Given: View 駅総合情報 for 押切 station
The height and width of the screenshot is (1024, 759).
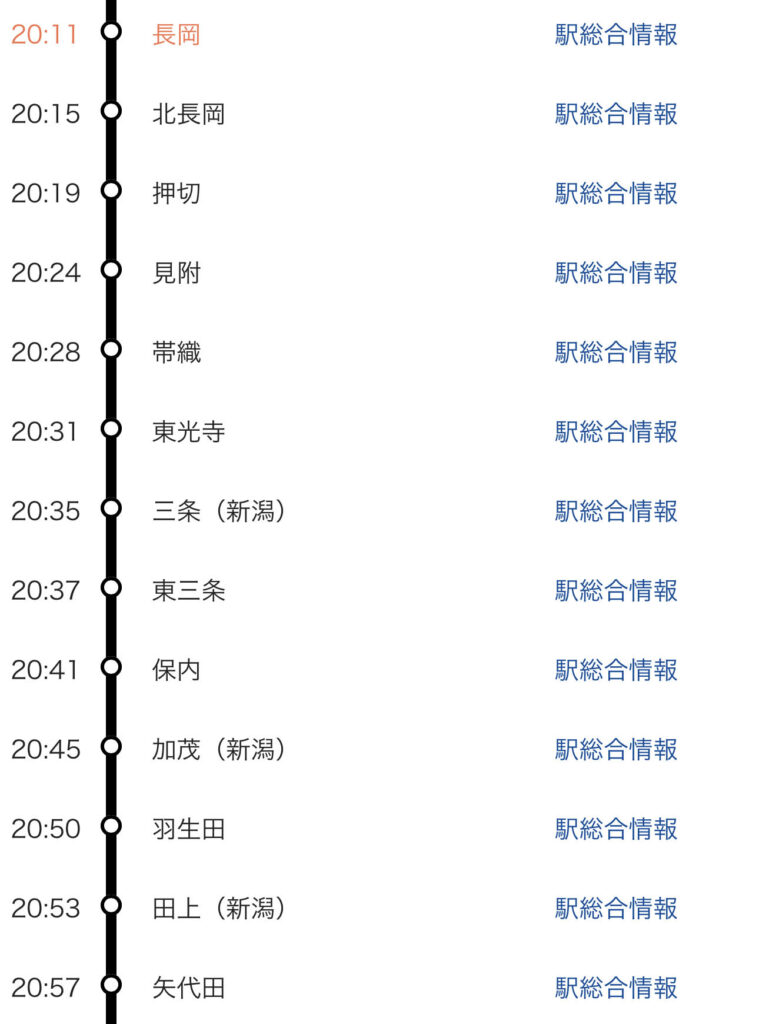Looking at the screenshot, I should coord(616,193).
